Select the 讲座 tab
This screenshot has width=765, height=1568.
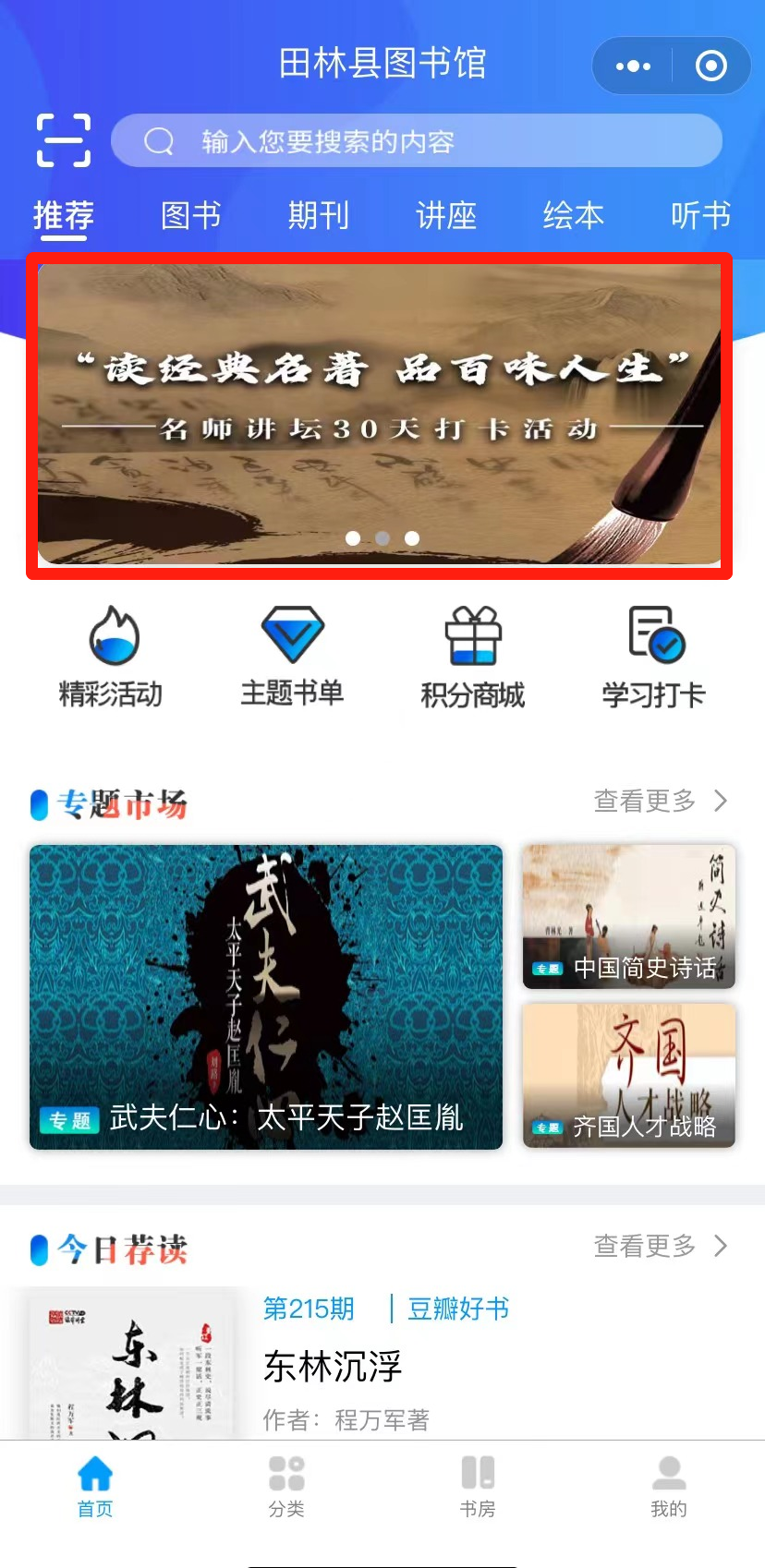[445, 215]
